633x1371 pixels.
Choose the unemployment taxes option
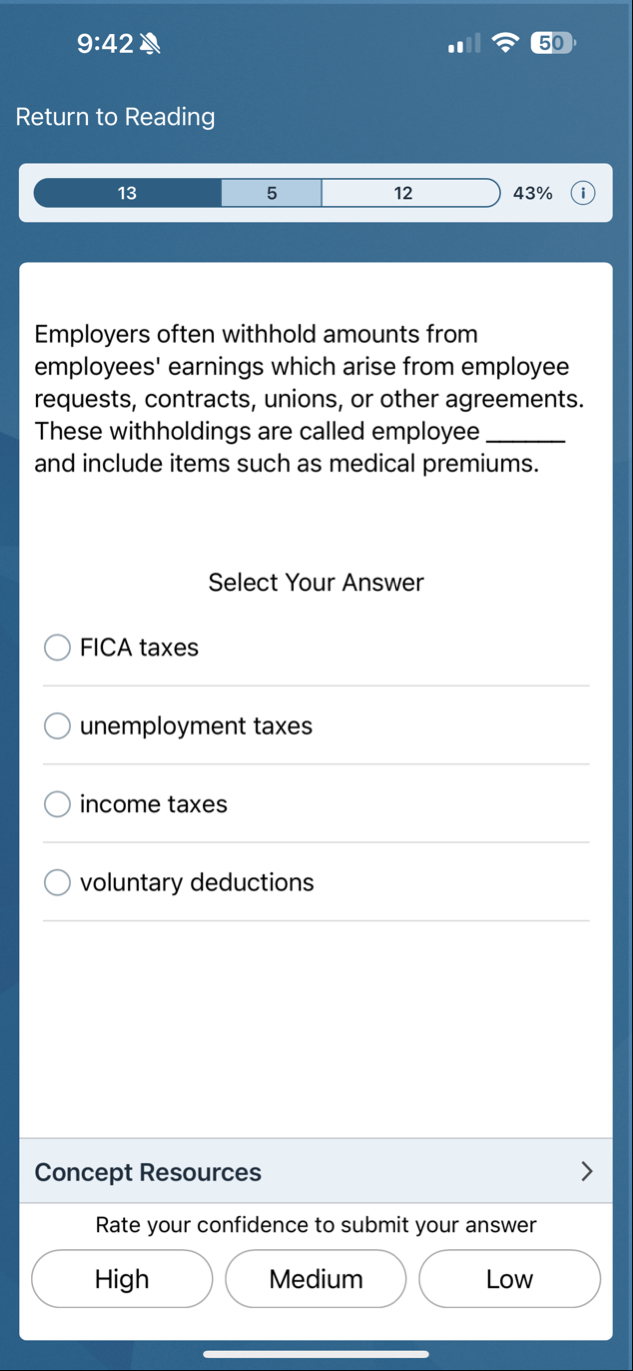[58, 726]
